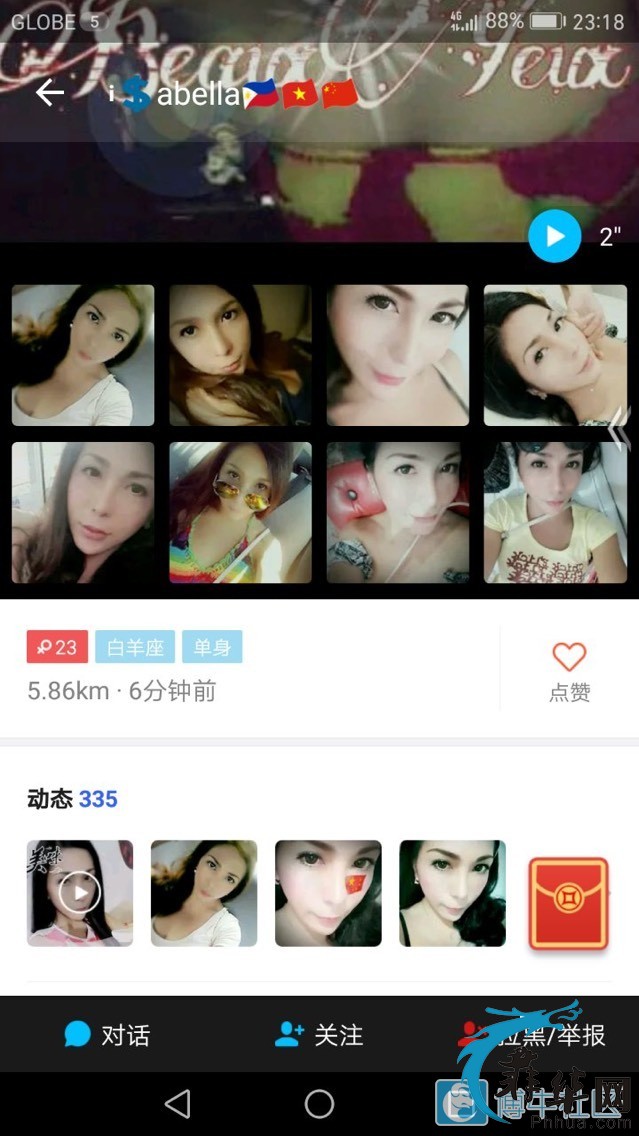Viewport: 639px width, 1136px height.
Task: Open the 动态 335 posts section
Action: (73, 799)
